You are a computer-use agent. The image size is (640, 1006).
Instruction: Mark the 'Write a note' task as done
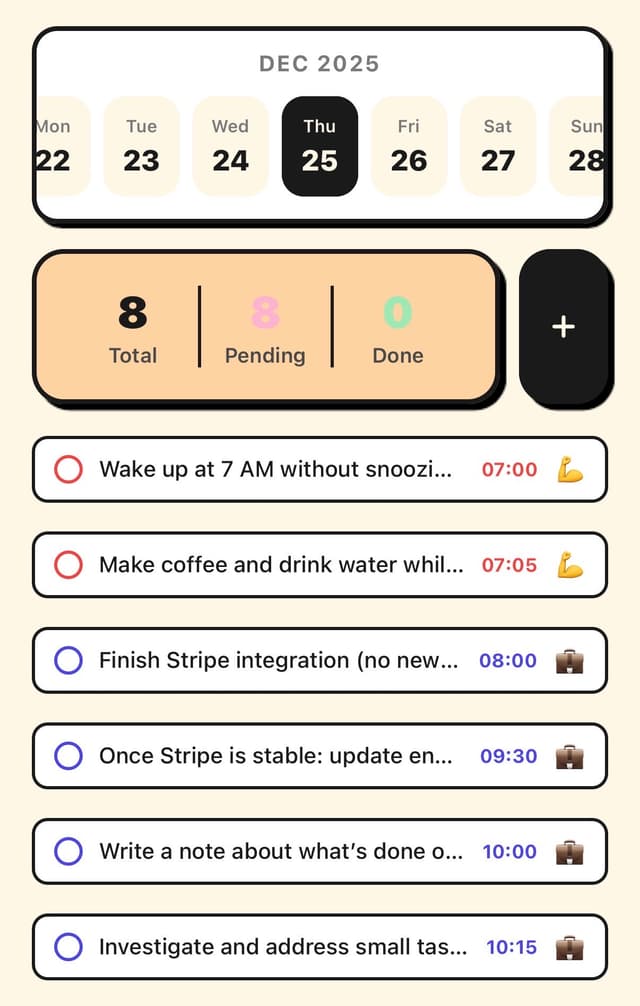[68, 852]
